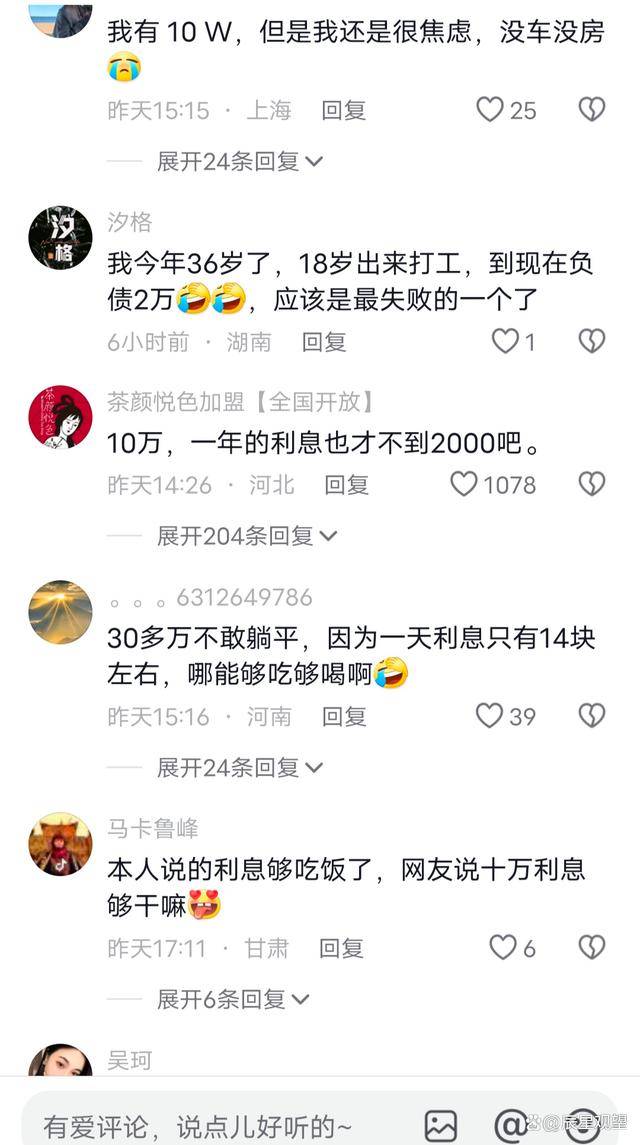
Task: Expand 204 replies under 茶颜悦色加盟's comment
Action: [247, 536]
